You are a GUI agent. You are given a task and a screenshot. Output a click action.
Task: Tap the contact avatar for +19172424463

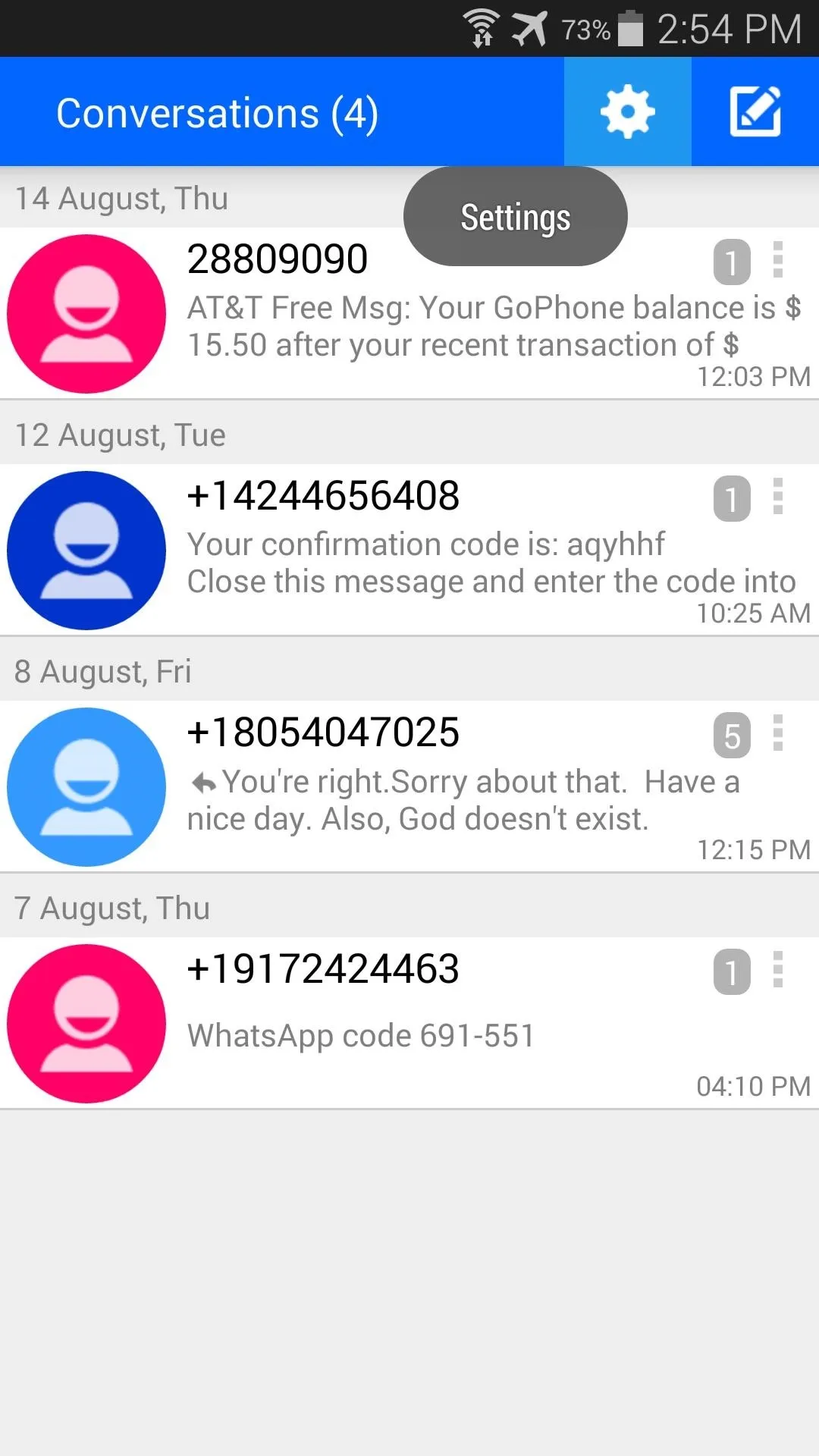click(86, 1024)
